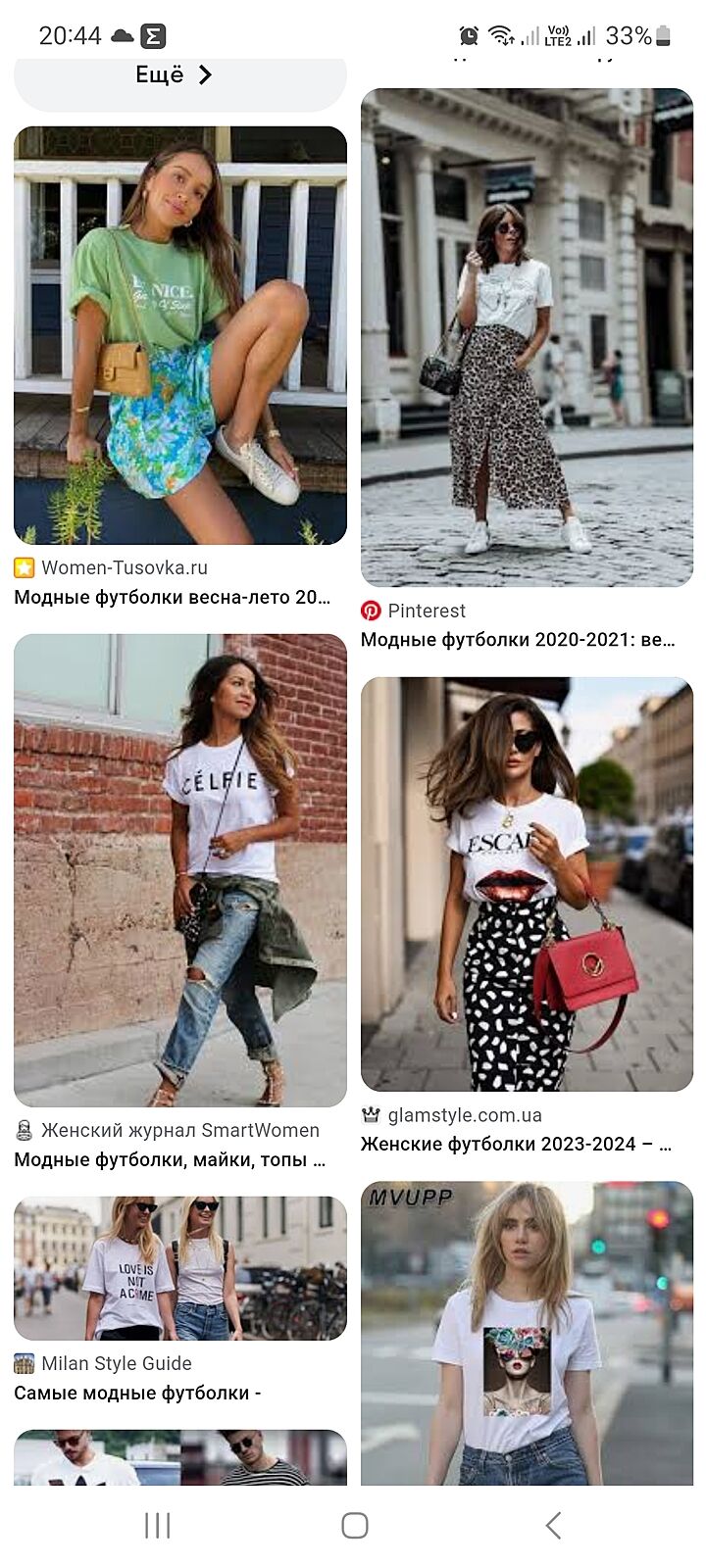Open the glamstyle.com.ua red bag outfit image
706x1568 pixels.
[527, 884]
